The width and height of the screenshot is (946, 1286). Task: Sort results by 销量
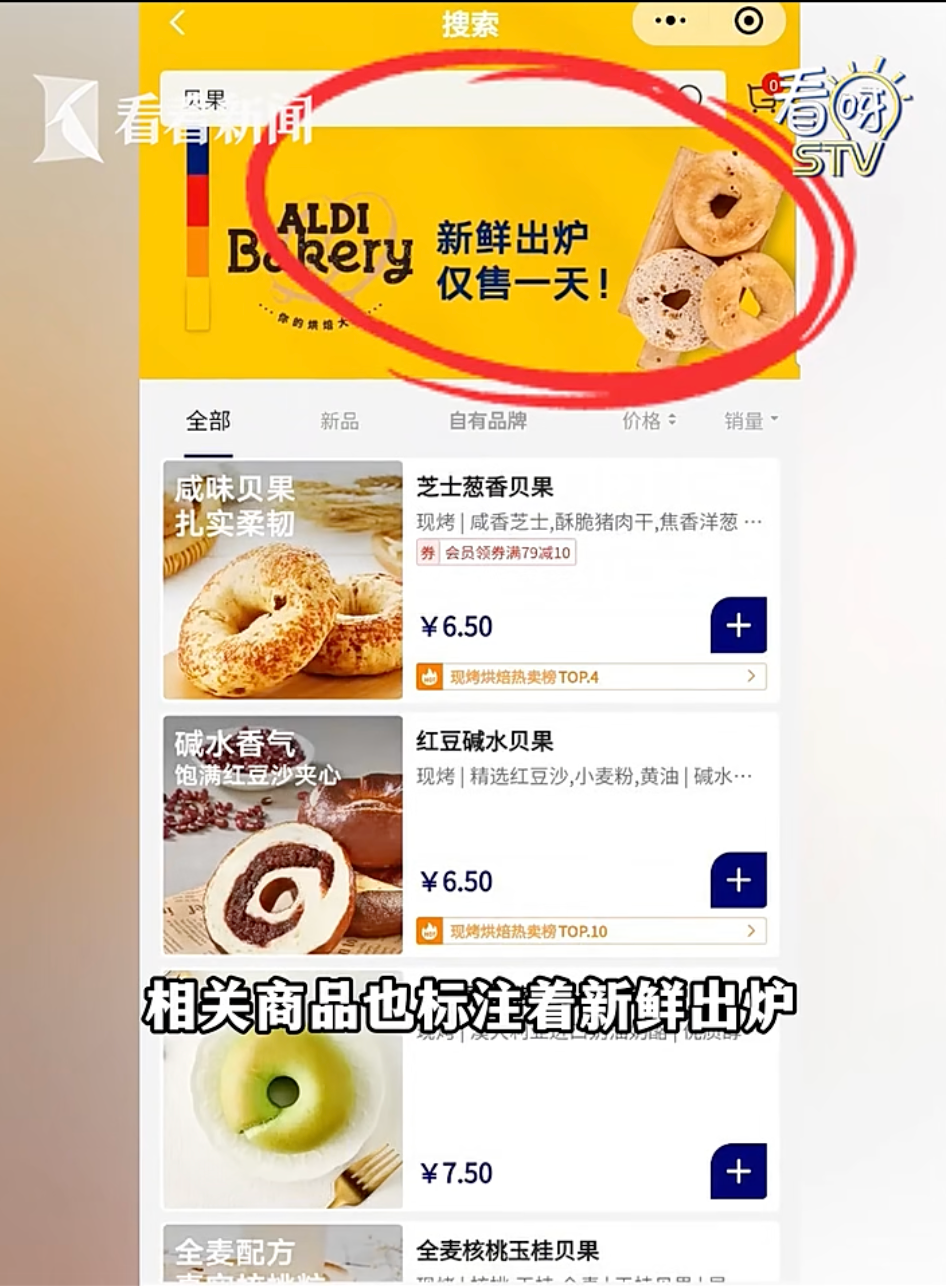point(750,421)
